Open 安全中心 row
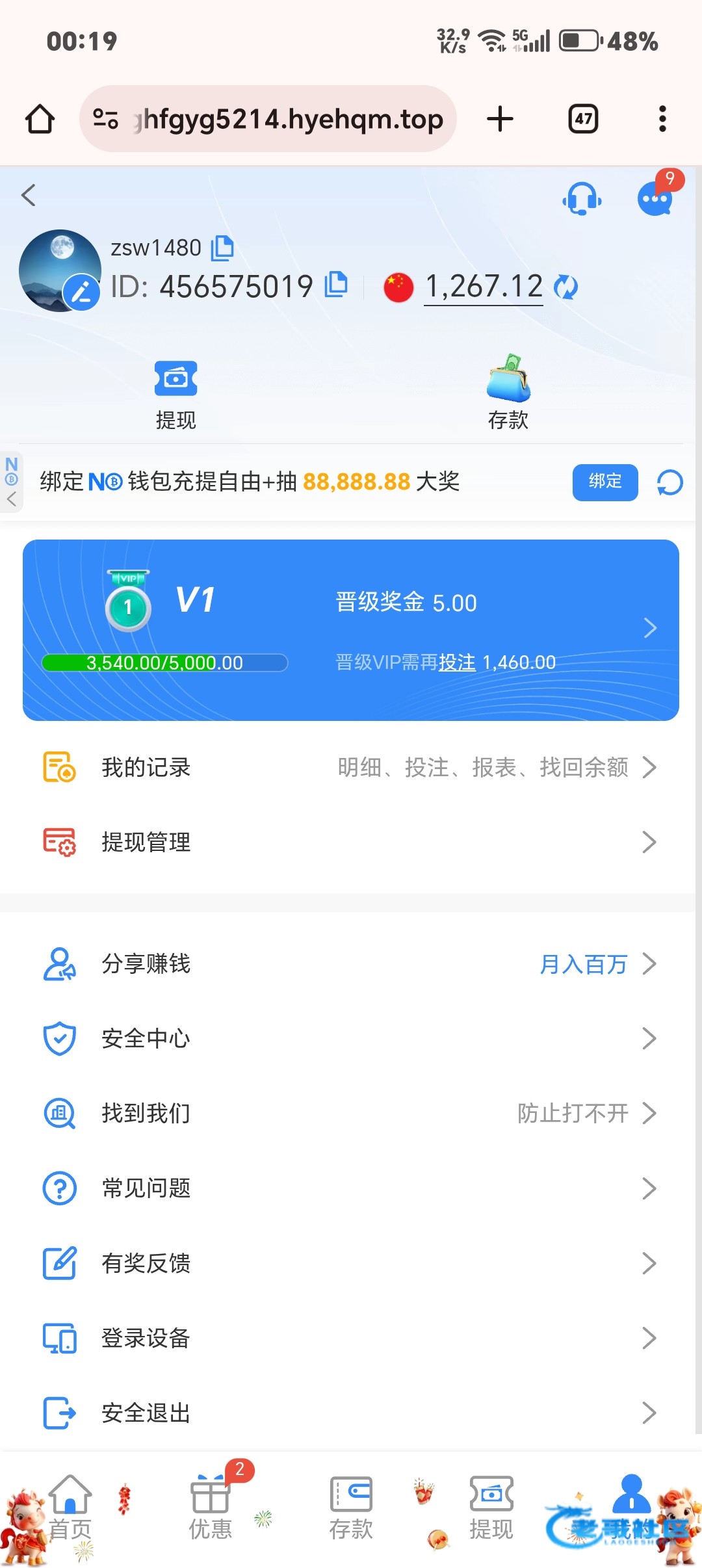 (x=351, y=1038)
